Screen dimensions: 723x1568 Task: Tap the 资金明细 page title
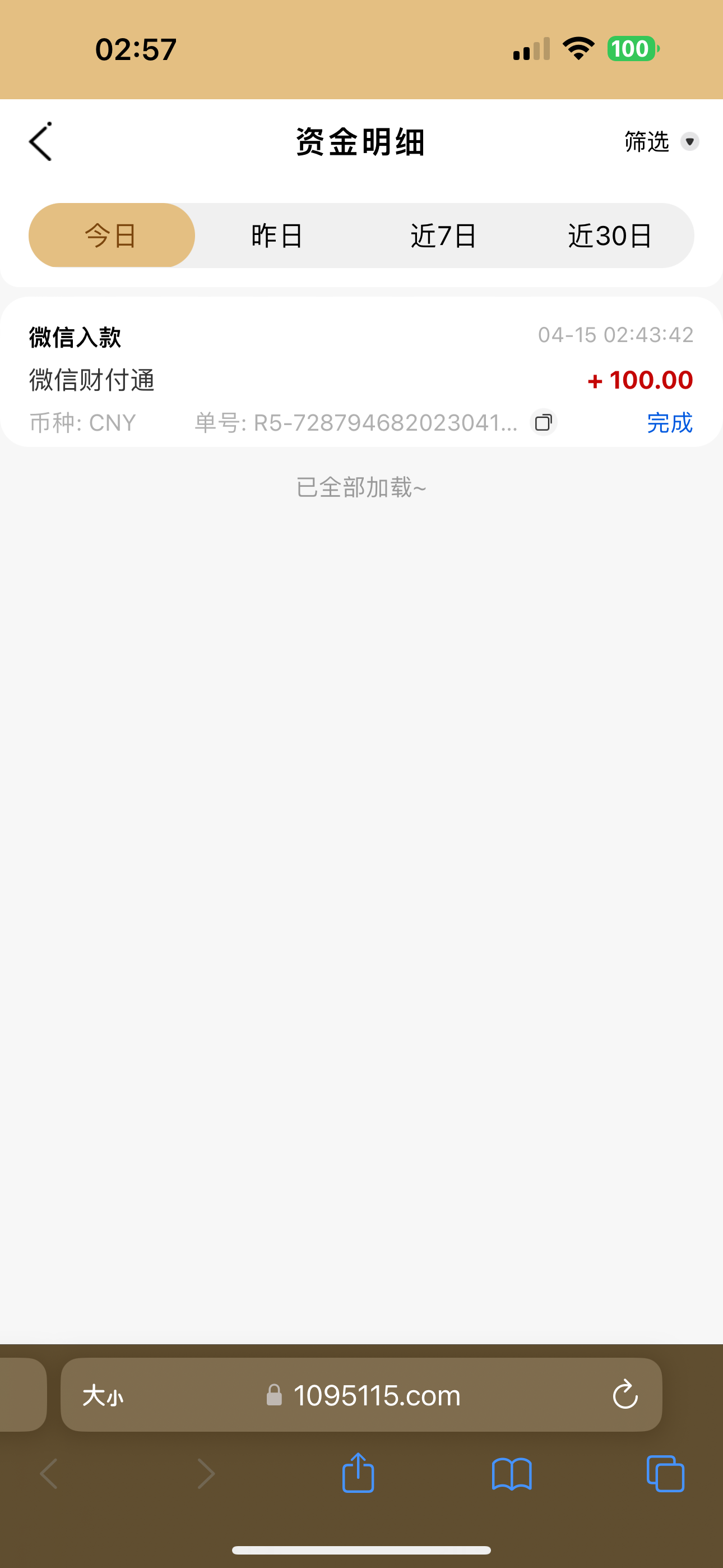click(x=359, y=142)
